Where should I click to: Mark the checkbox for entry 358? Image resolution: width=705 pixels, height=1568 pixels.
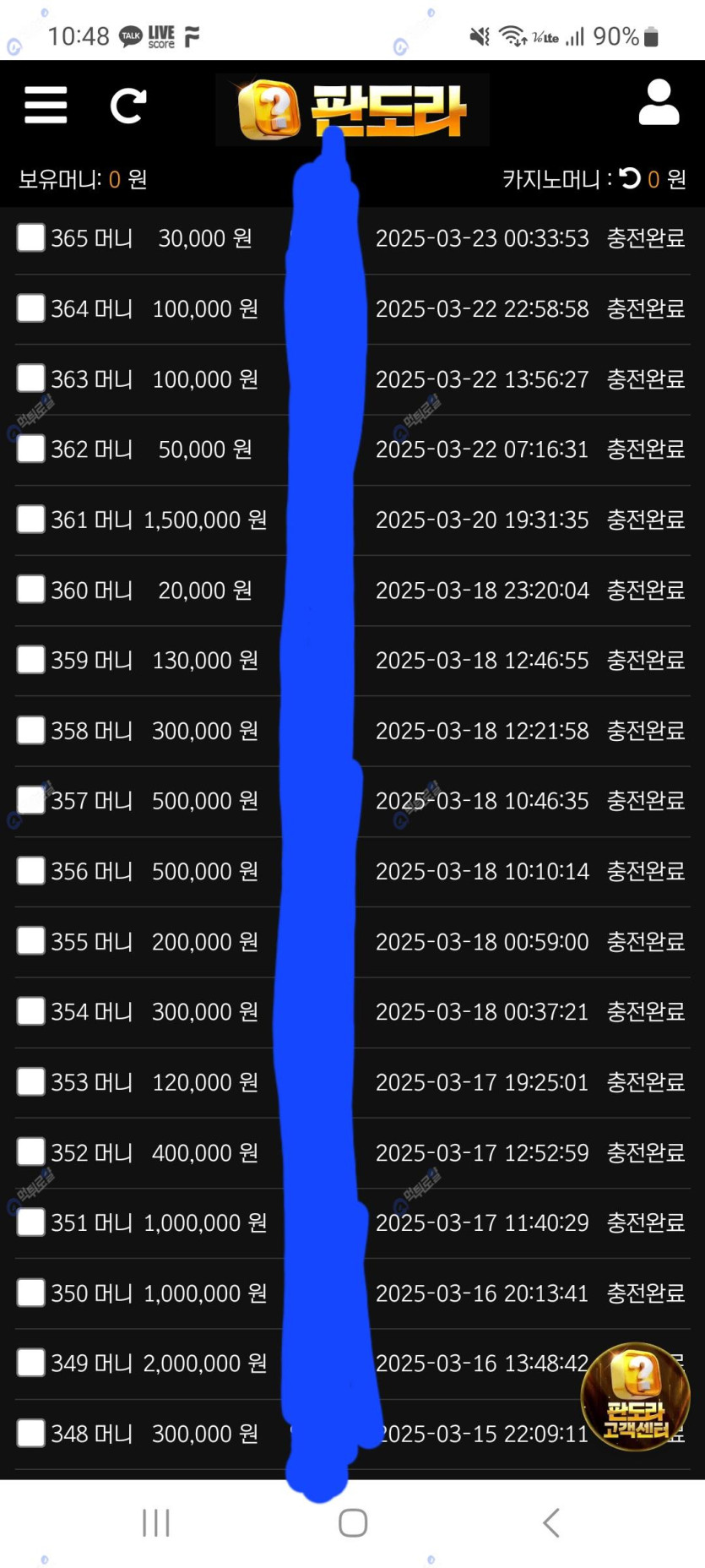pos(31,731)
